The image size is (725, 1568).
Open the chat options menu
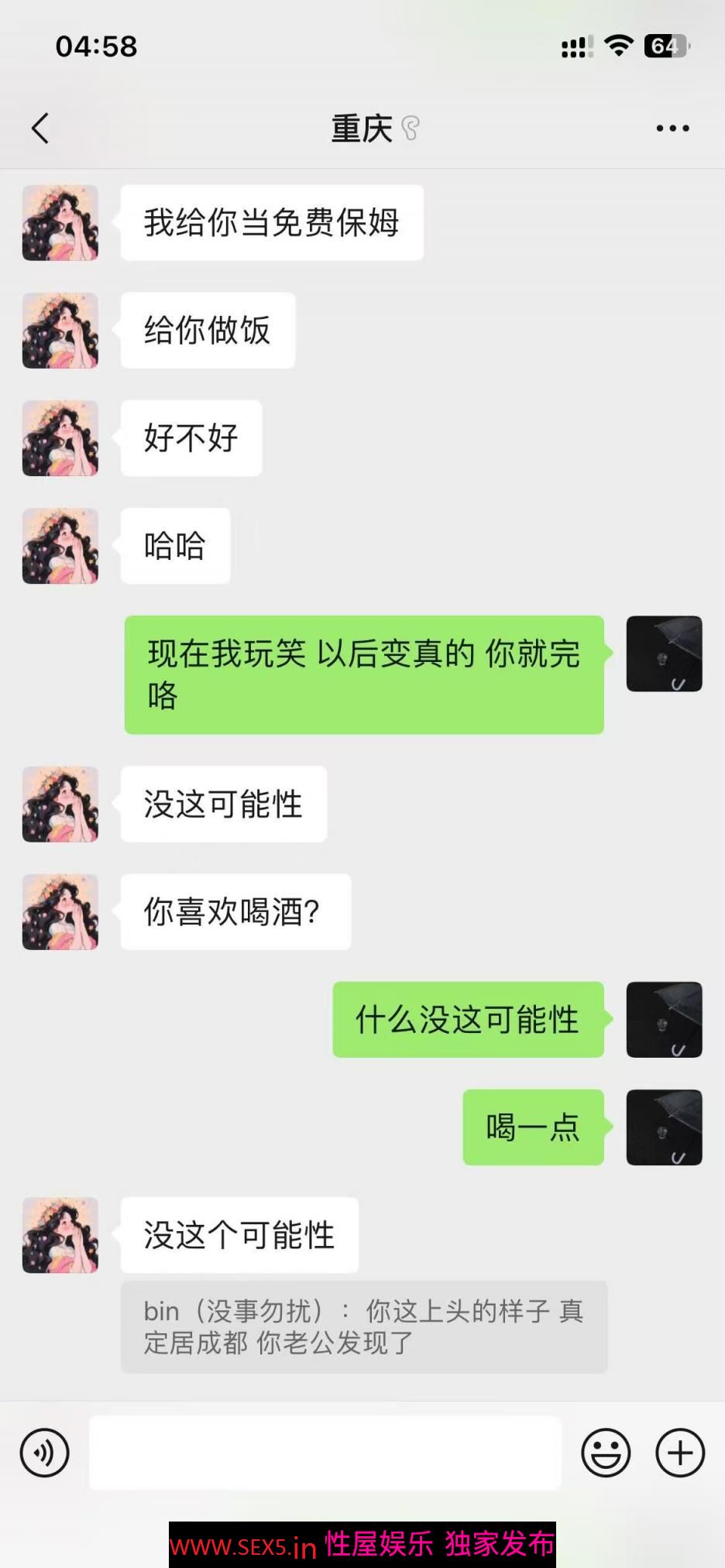(672, 129)
